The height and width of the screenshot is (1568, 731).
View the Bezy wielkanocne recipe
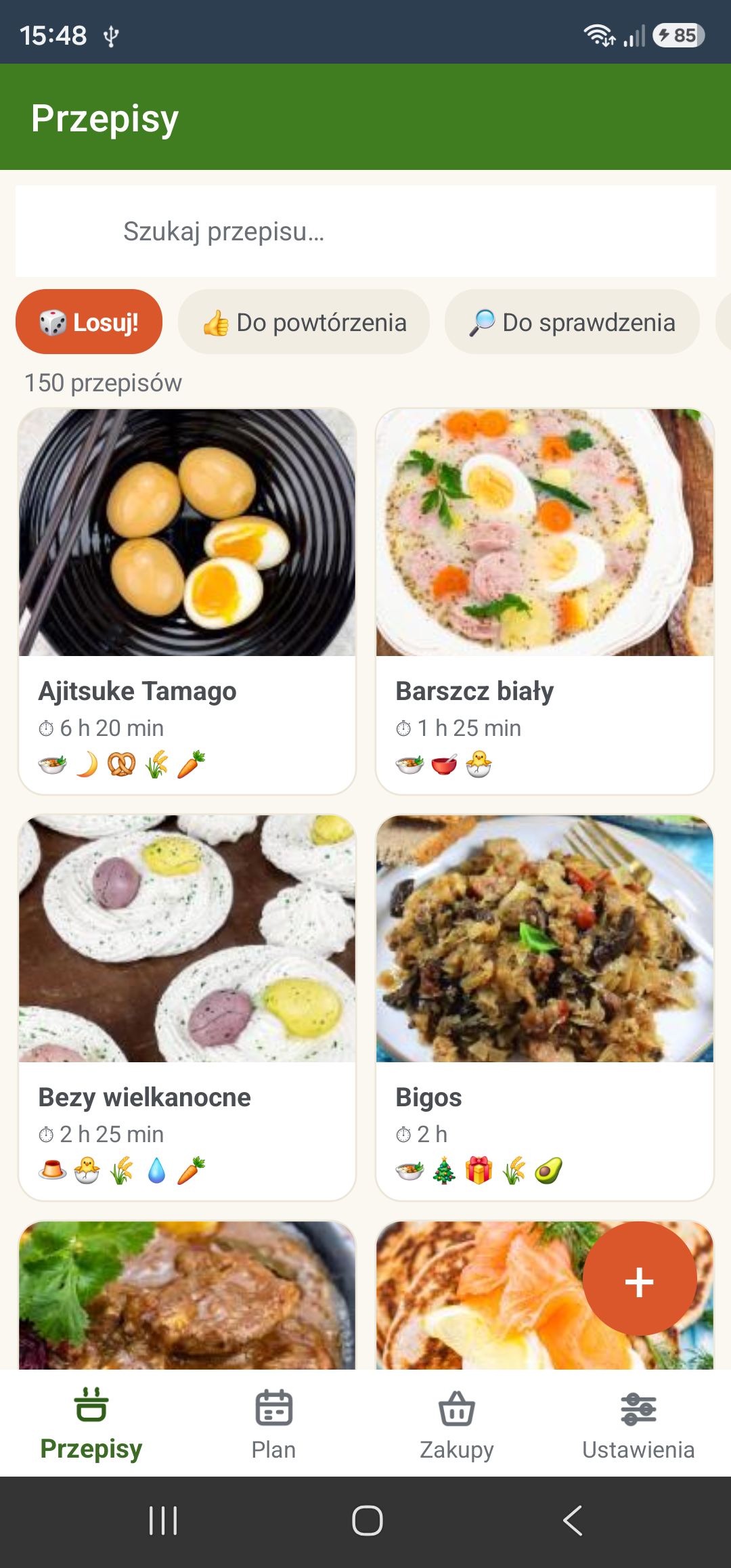pyautogui.click(x=187, y=1007)
